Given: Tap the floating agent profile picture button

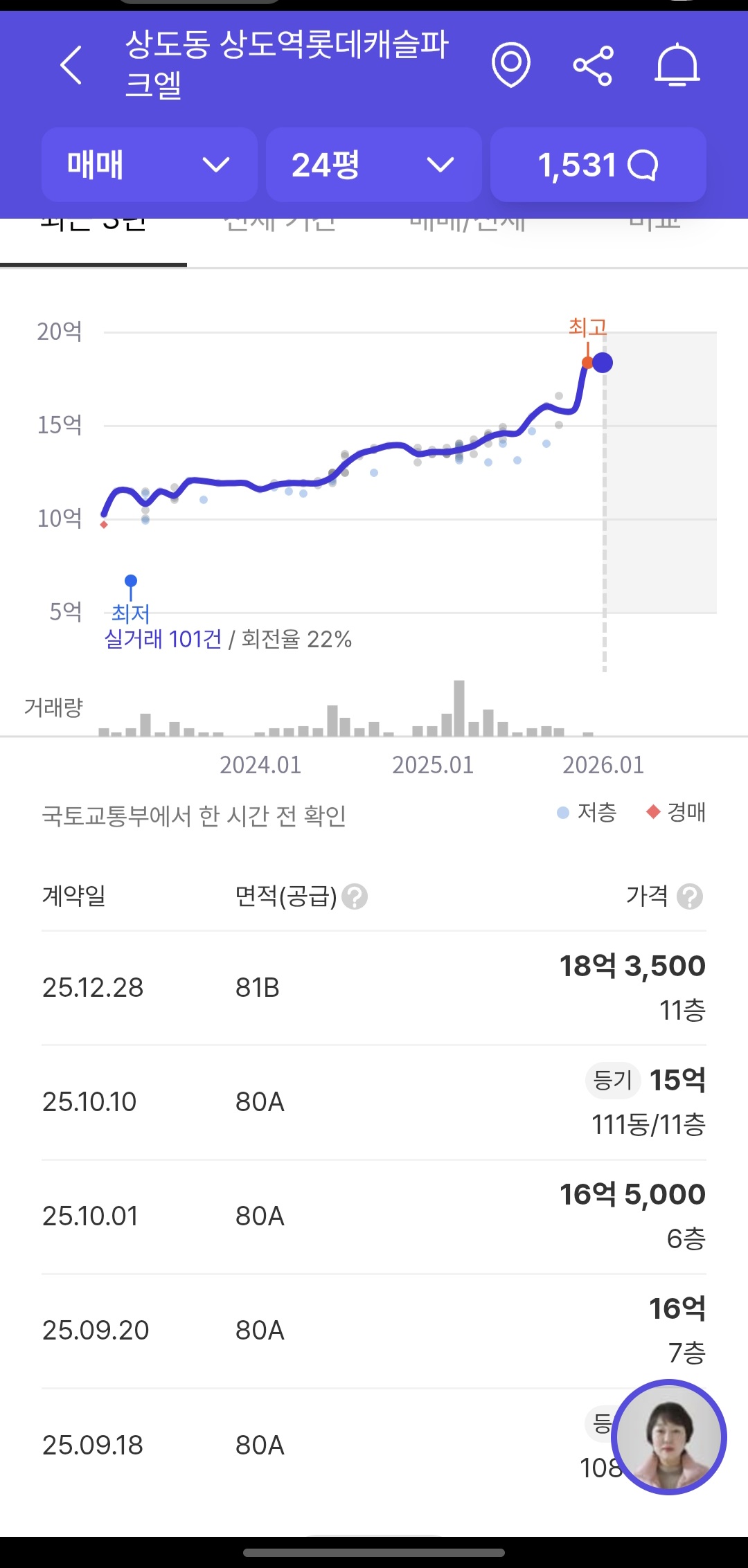Looking at the screenshot, I should (x=668, y=1437).
